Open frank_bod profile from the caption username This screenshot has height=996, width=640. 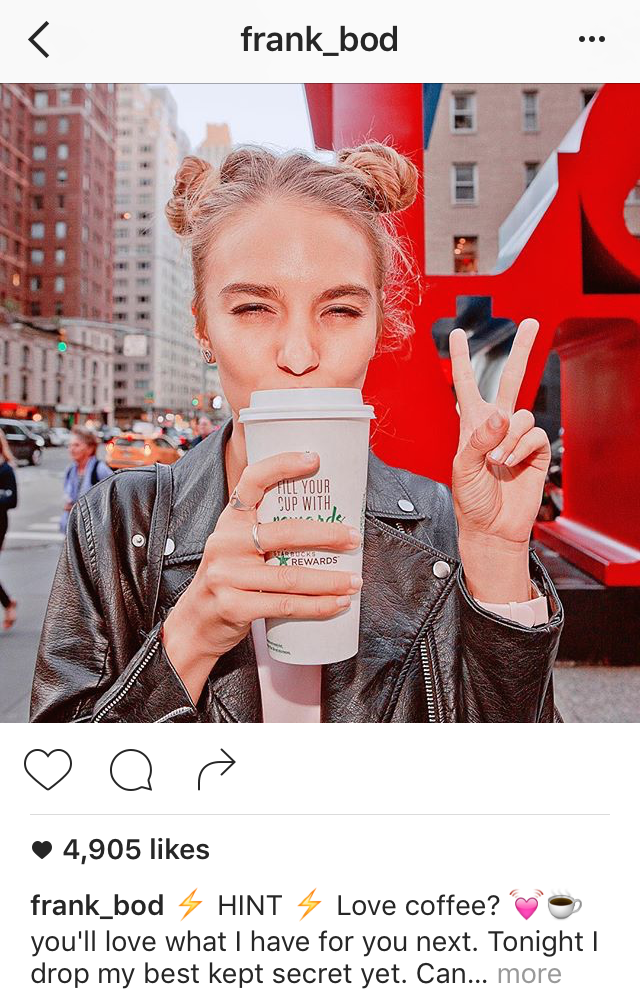[x=97, y=906]
